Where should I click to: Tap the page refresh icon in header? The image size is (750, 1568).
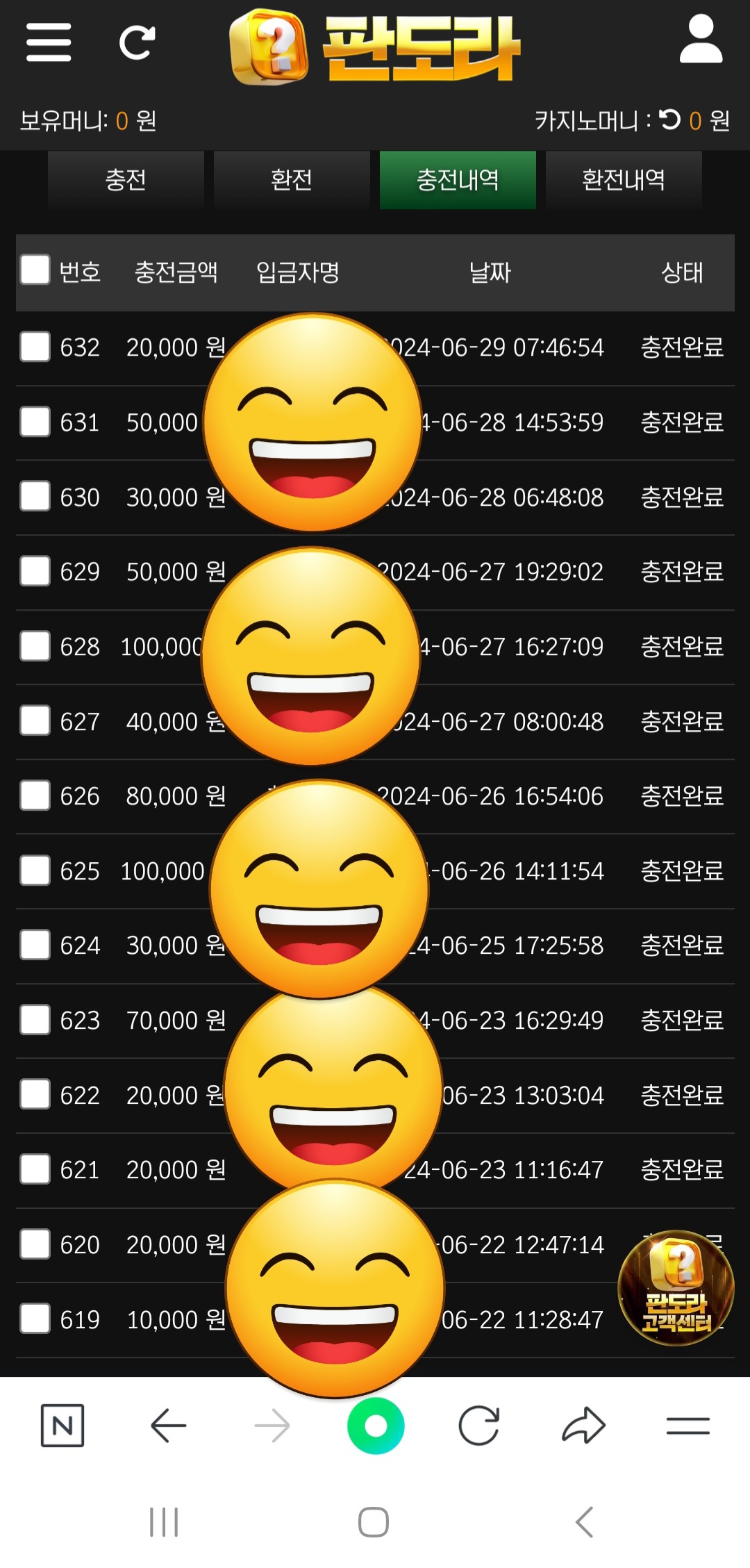coord(137,43)
